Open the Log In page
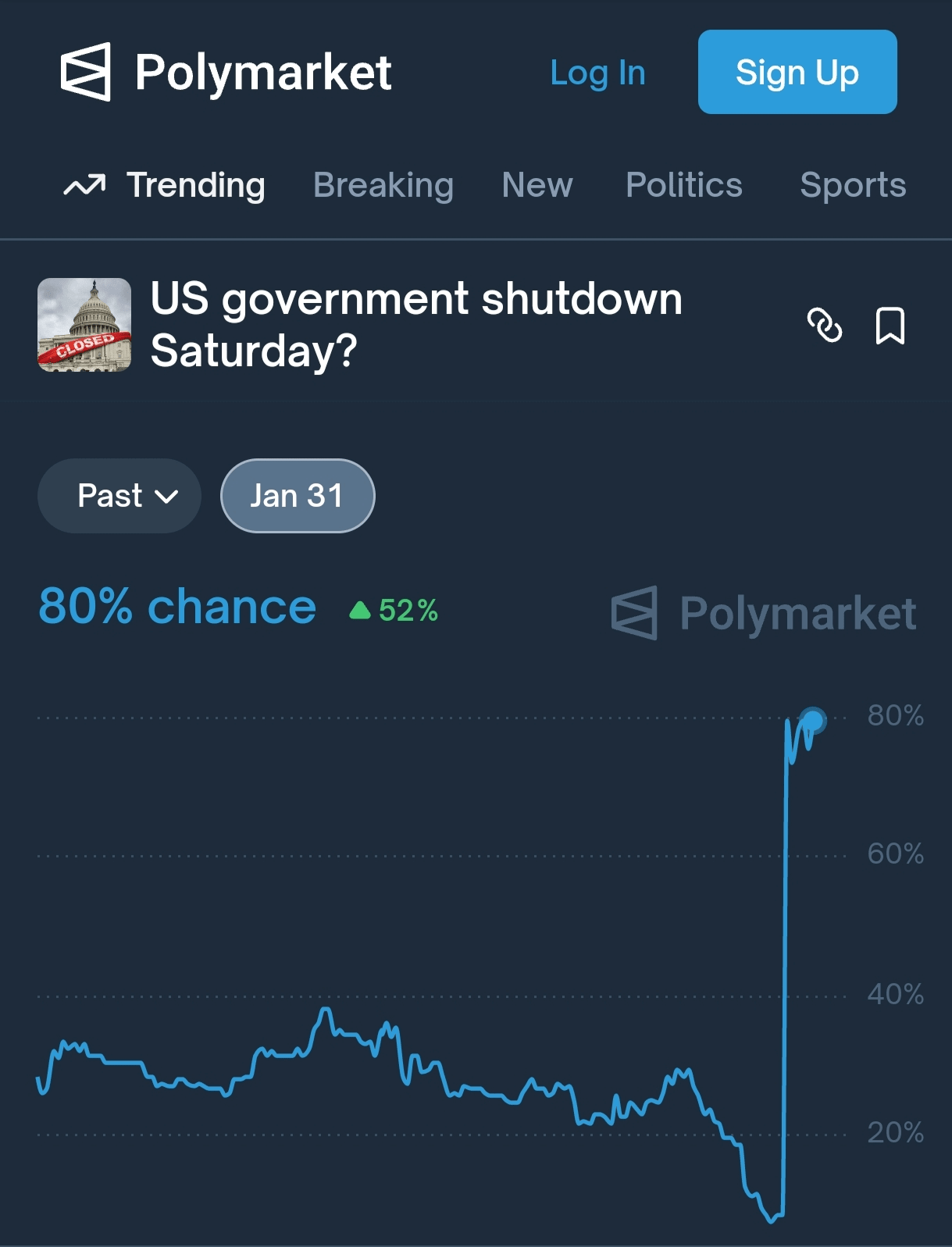This screenshot has height=1247, width=952. (x=597, y=73)
